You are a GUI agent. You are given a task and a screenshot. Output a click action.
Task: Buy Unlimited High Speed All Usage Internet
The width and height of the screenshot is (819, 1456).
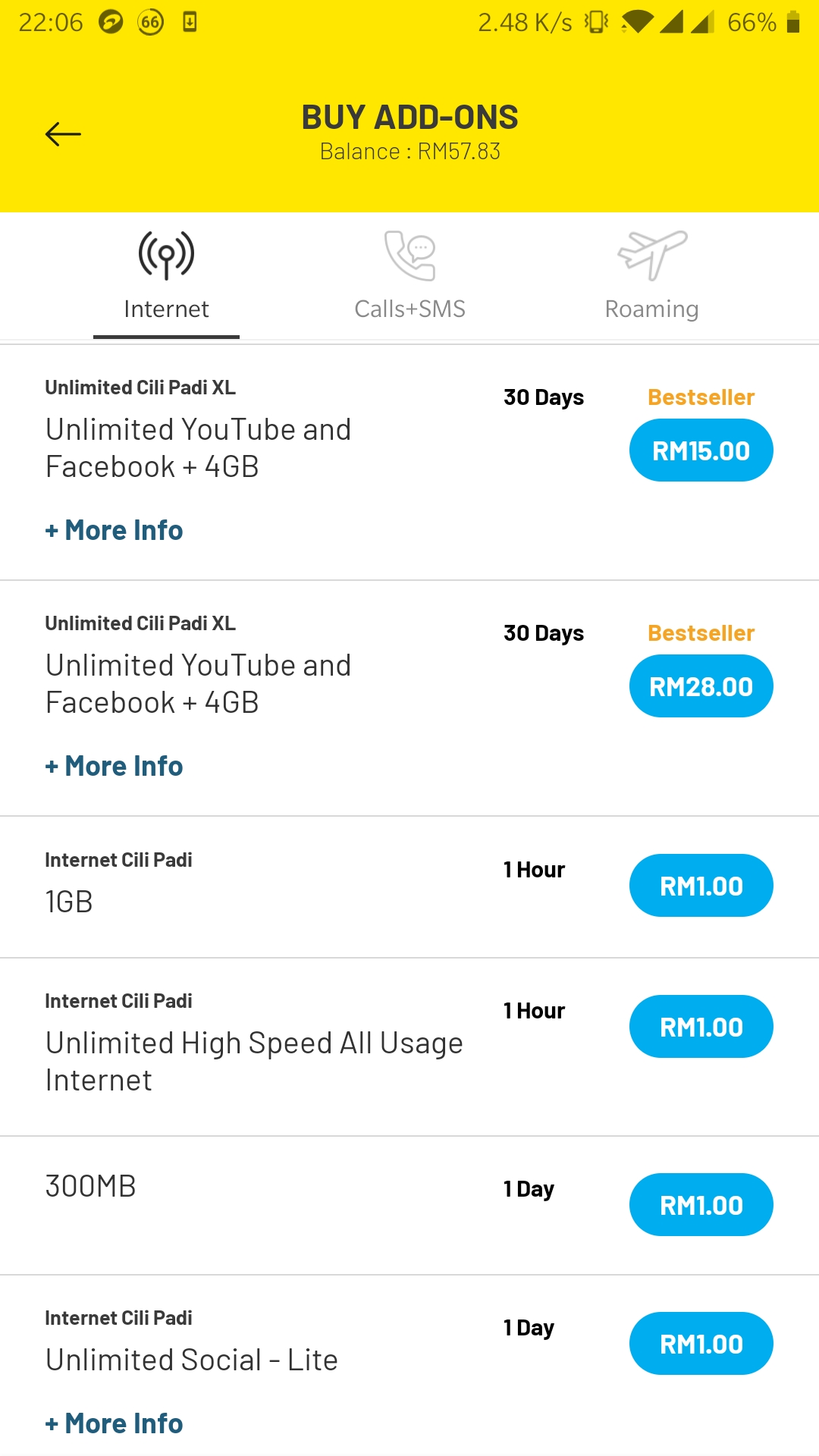(x=701, y=1027)
